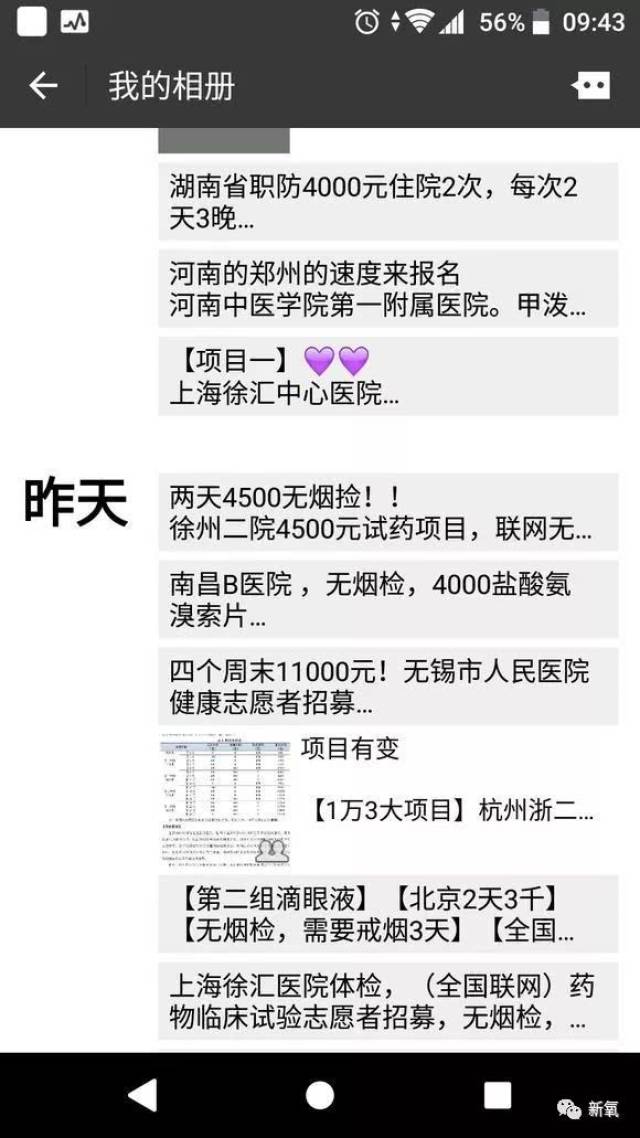Open the messages icon in the header
The width and height of the screenshot is (640, 1138).
[x=590, y=86]
